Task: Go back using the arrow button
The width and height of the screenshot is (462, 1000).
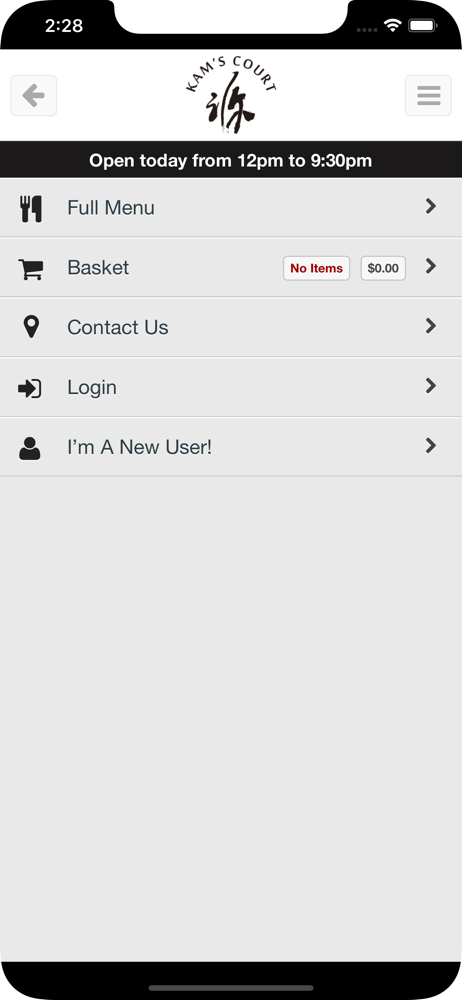Action: coord(34,96)
